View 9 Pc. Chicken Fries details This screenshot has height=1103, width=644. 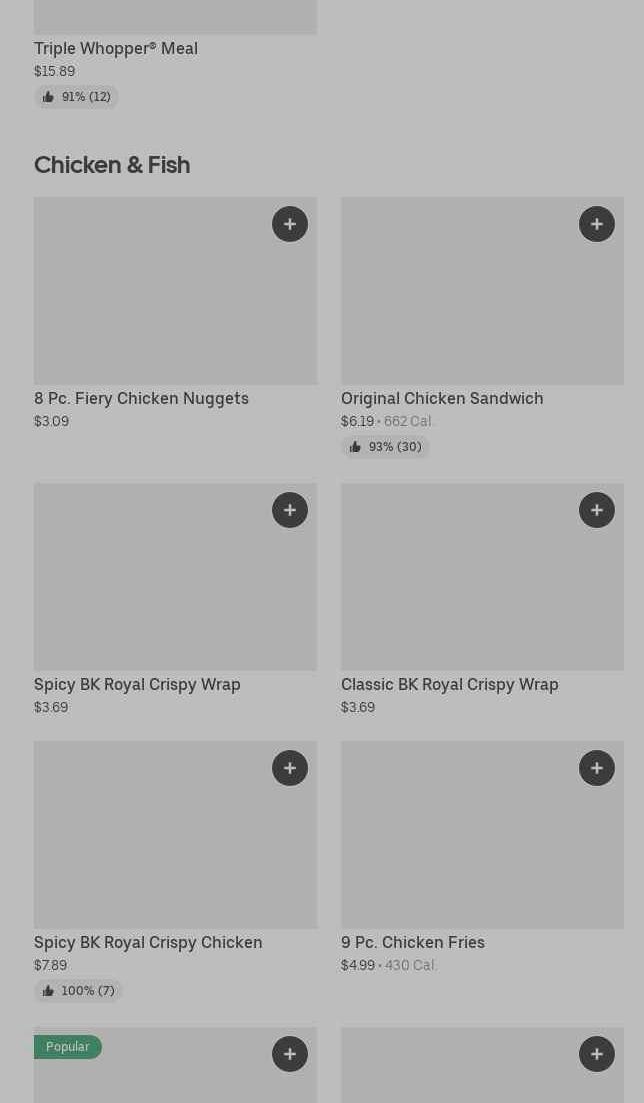[412, 942]
